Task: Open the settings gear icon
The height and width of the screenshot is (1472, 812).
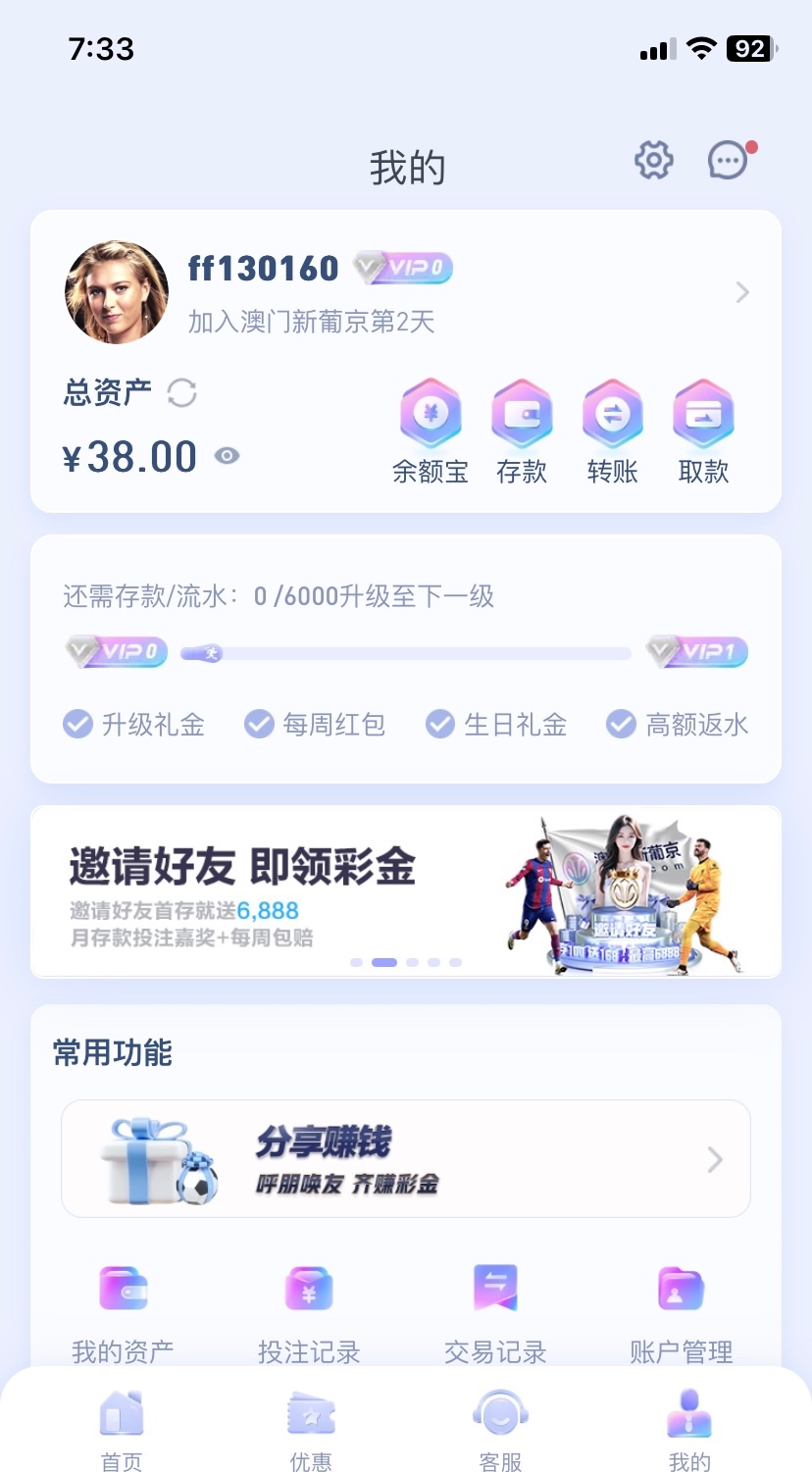Action: click(654, 160)
